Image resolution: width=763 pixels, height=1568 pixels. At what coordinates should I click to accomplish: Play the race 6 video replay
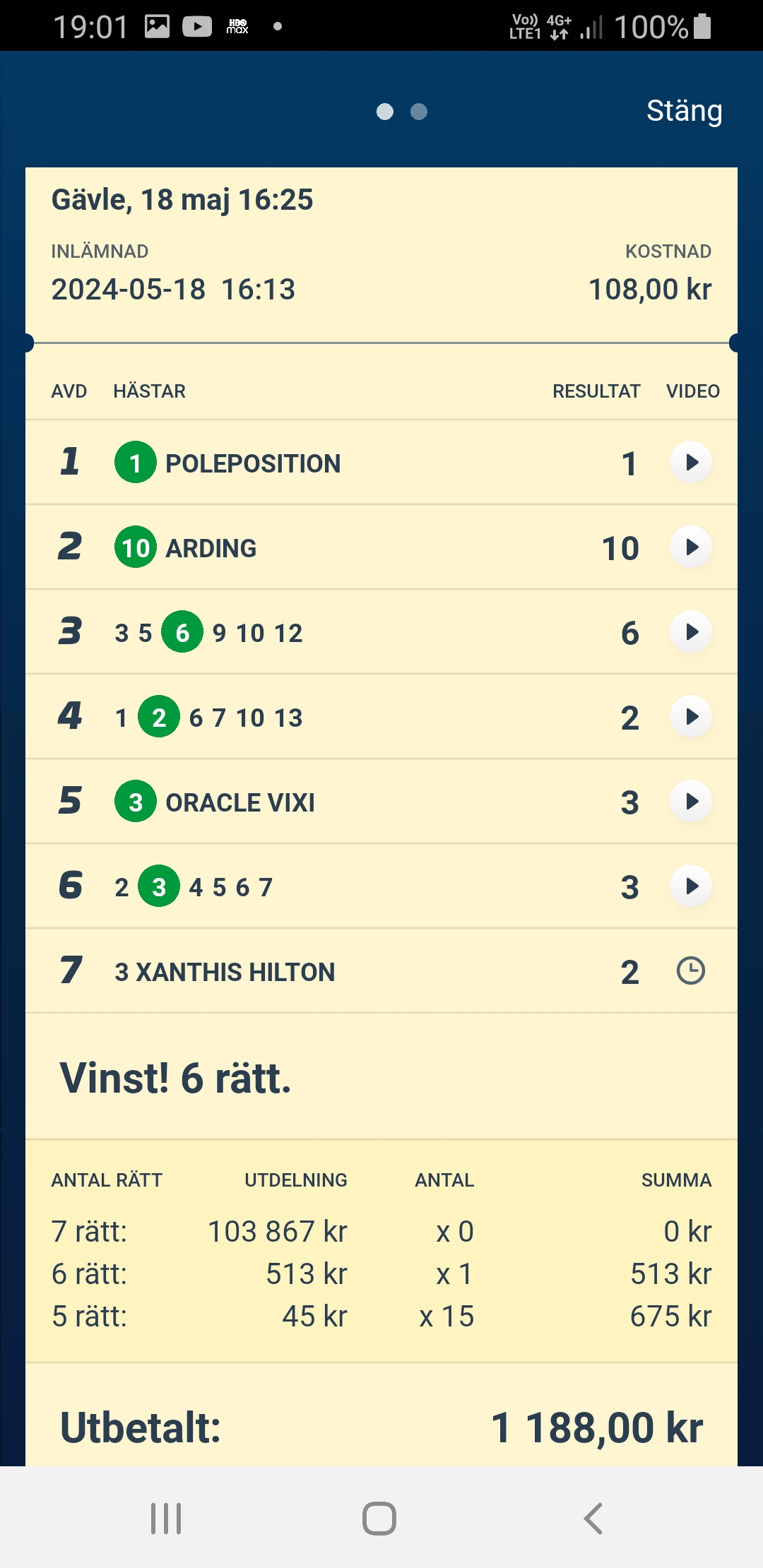tap(691, 886)
